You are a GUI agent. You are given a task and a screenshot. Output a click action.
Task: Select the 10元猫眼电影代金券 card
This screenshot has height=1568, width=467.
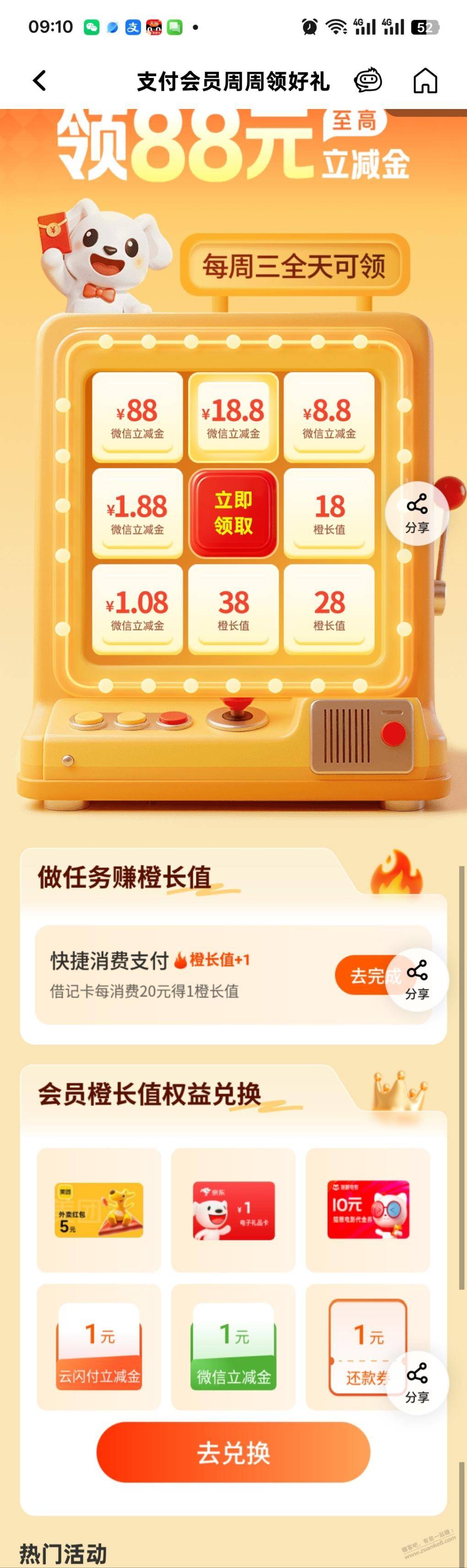click(368, 1209)
